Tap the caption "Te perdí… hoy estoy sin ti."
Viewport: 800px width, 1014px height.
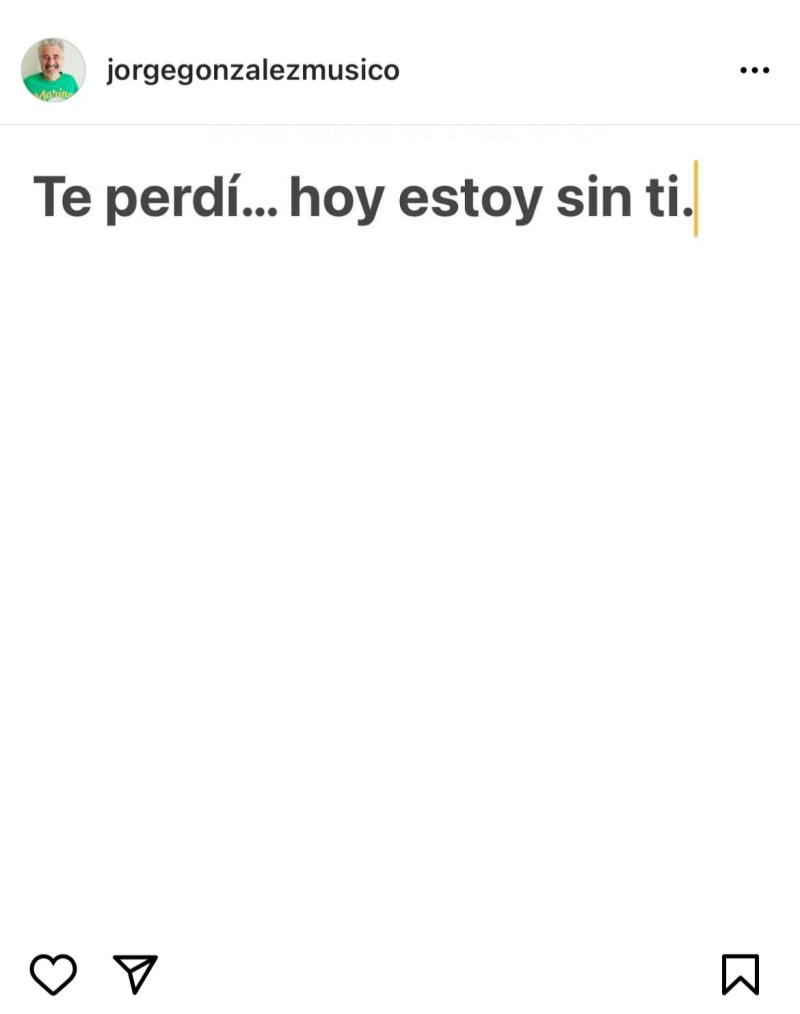[365, 197]
